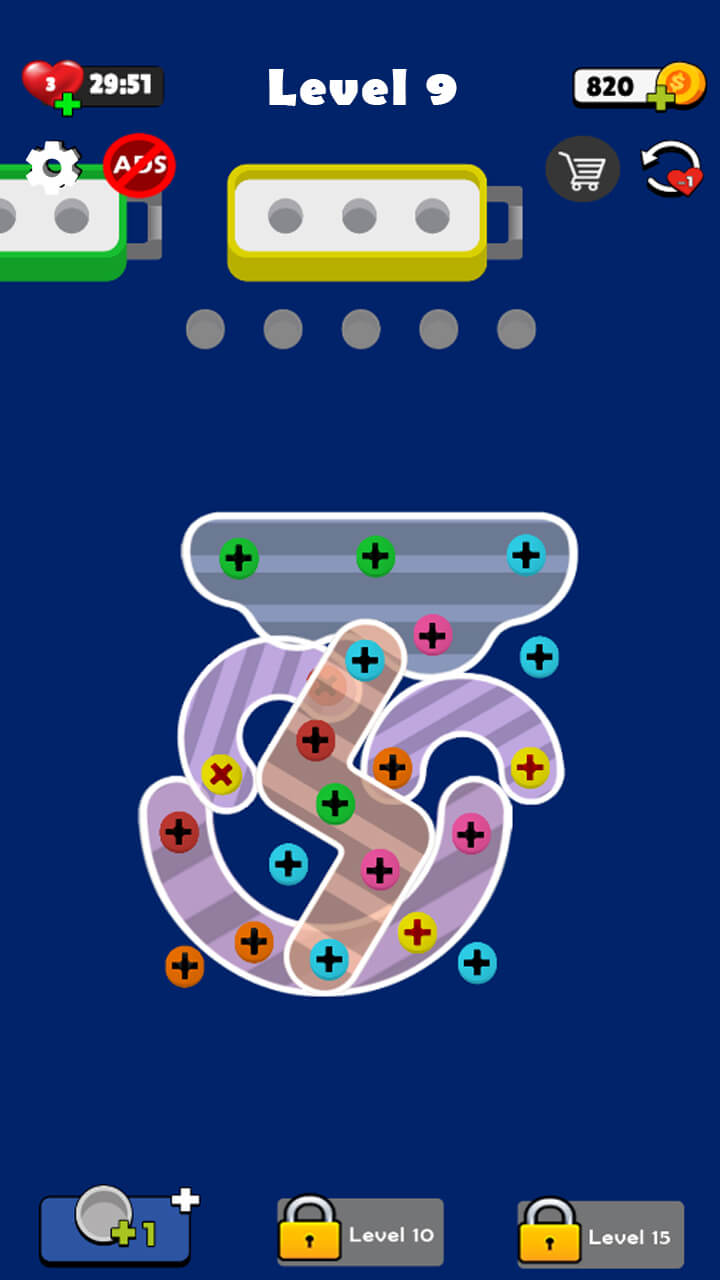The width and height of the screenshot is (720, 1280).
Task: Unscrew the middle green screw on top plate
Action: 375,555
